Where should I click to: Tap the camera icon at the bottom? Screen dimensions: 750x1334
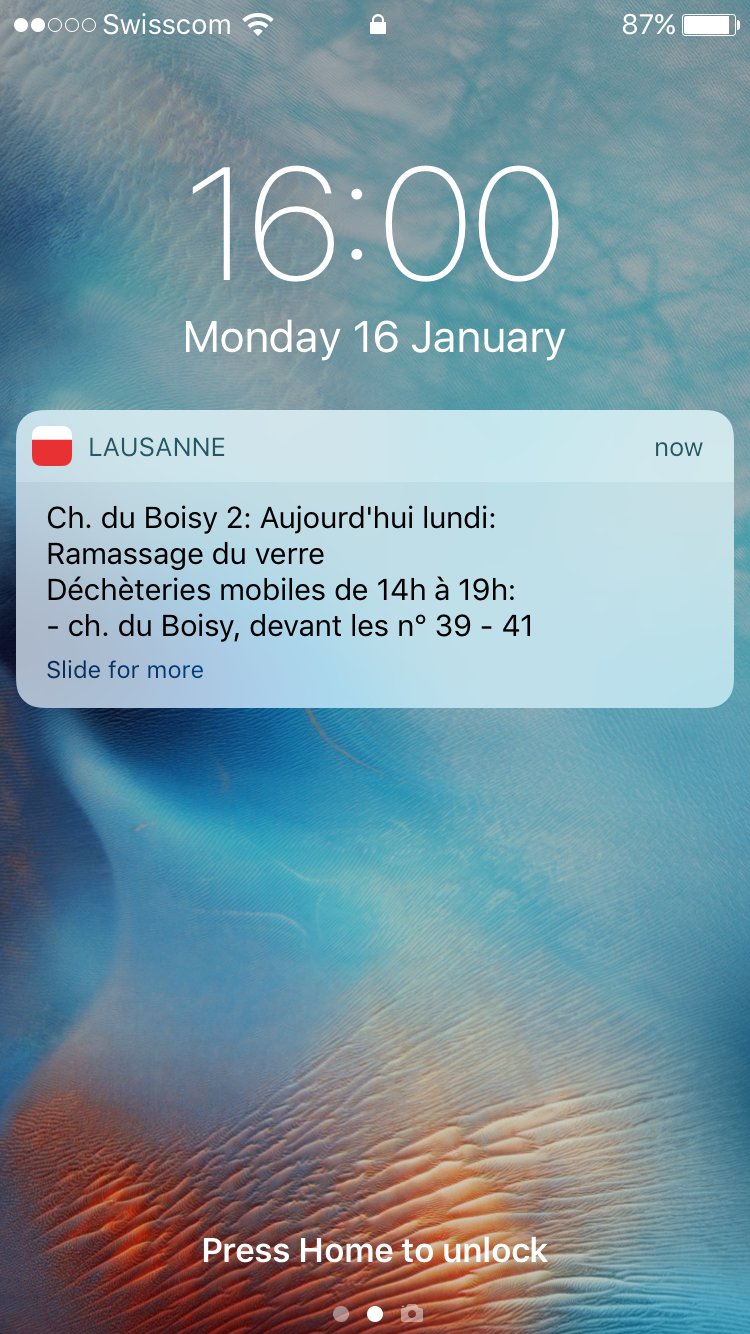tap(411, 1313)
